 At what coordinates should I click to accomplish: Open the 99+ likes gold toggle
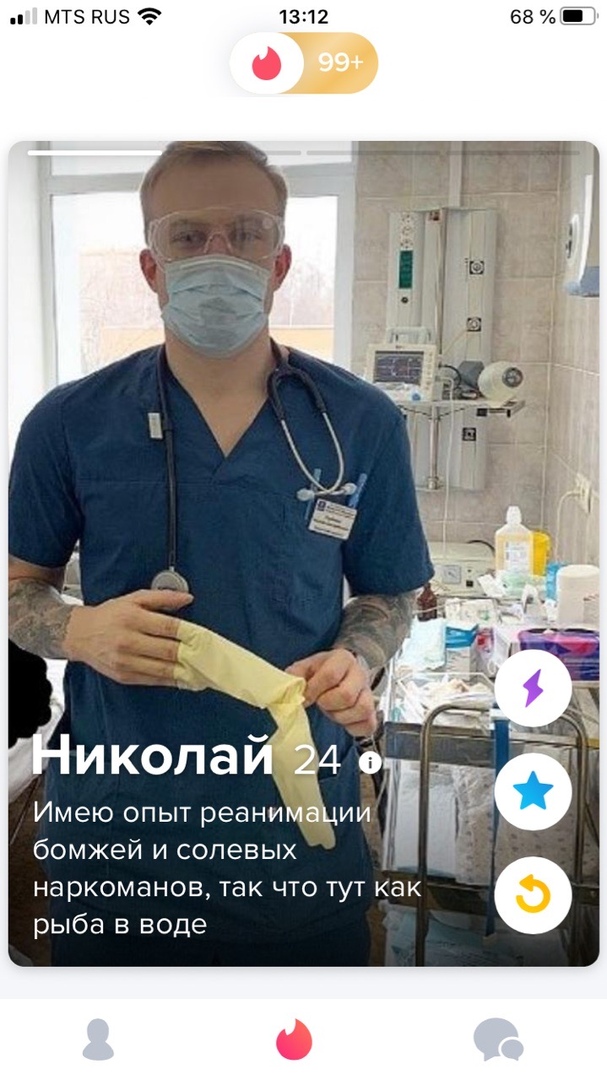click(x=341, y=64)
